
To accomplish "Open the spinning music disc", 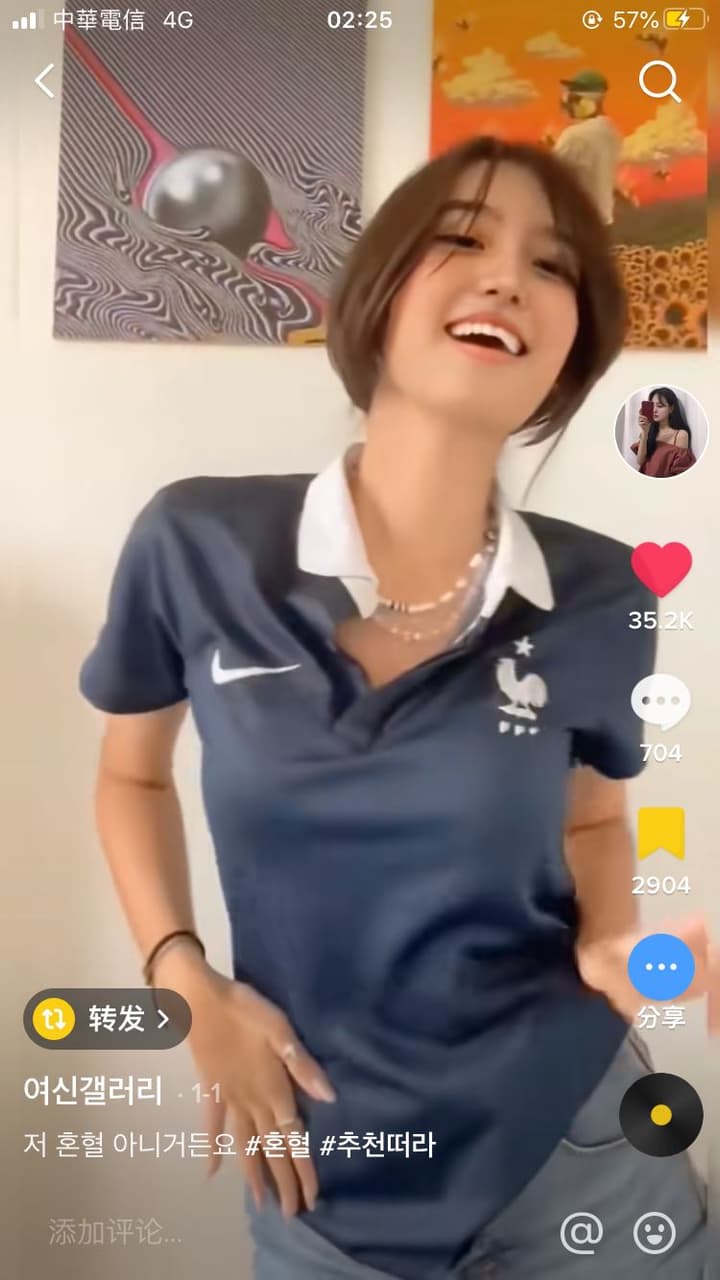I will (661, 1115).
